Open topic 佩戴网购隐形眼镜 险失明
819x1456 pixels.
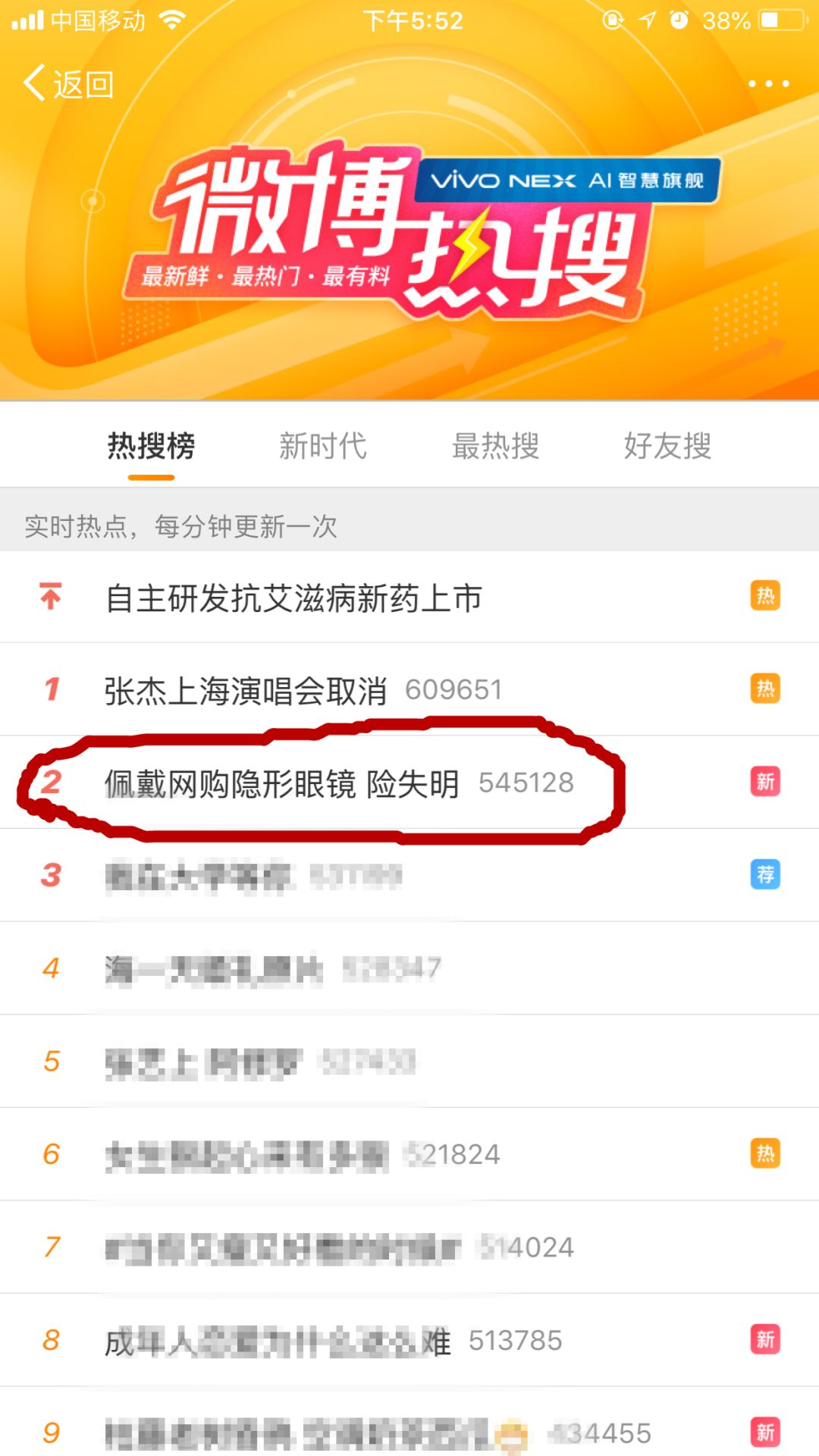282,783
